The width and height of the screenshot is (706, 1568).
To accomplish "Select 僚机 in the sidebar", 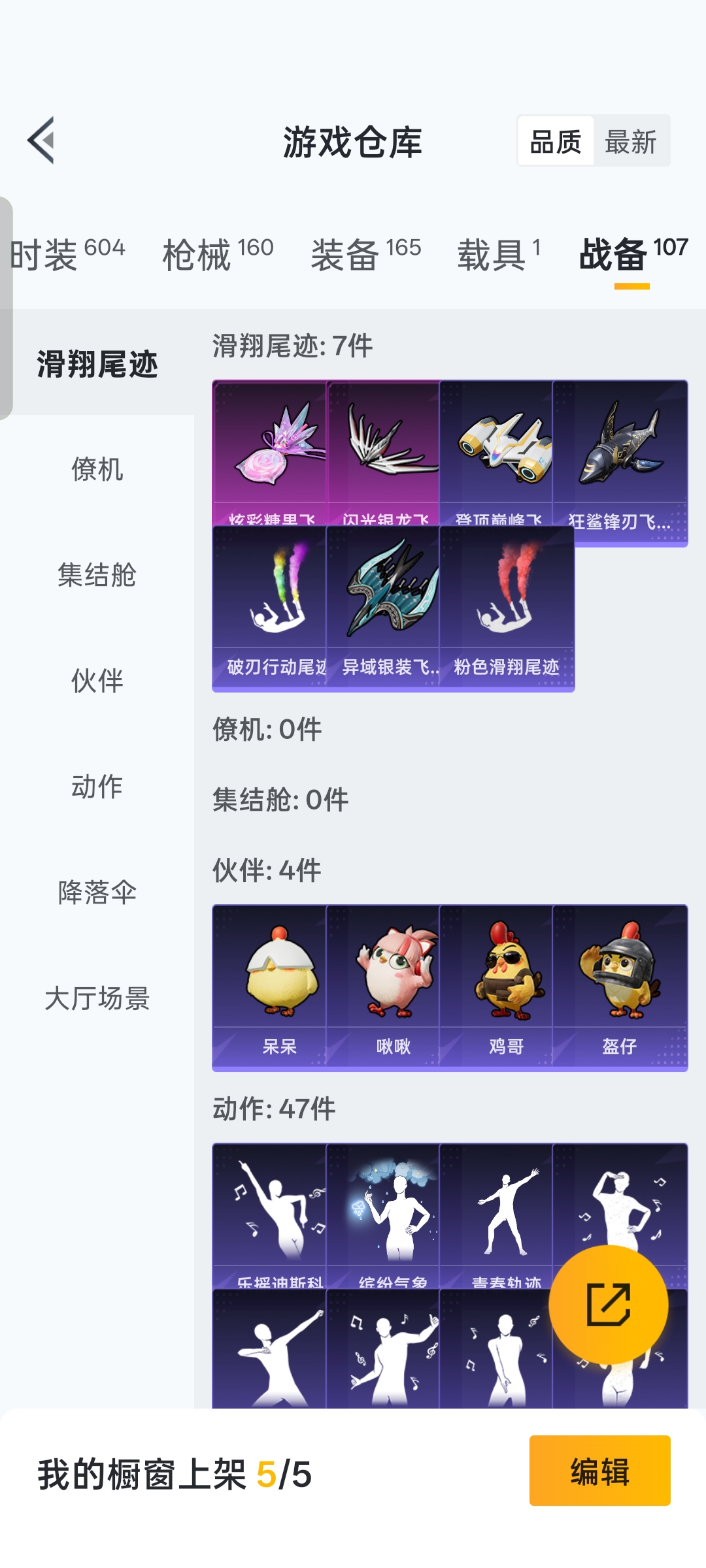I will pyautogui.click(x=97, y=469).
